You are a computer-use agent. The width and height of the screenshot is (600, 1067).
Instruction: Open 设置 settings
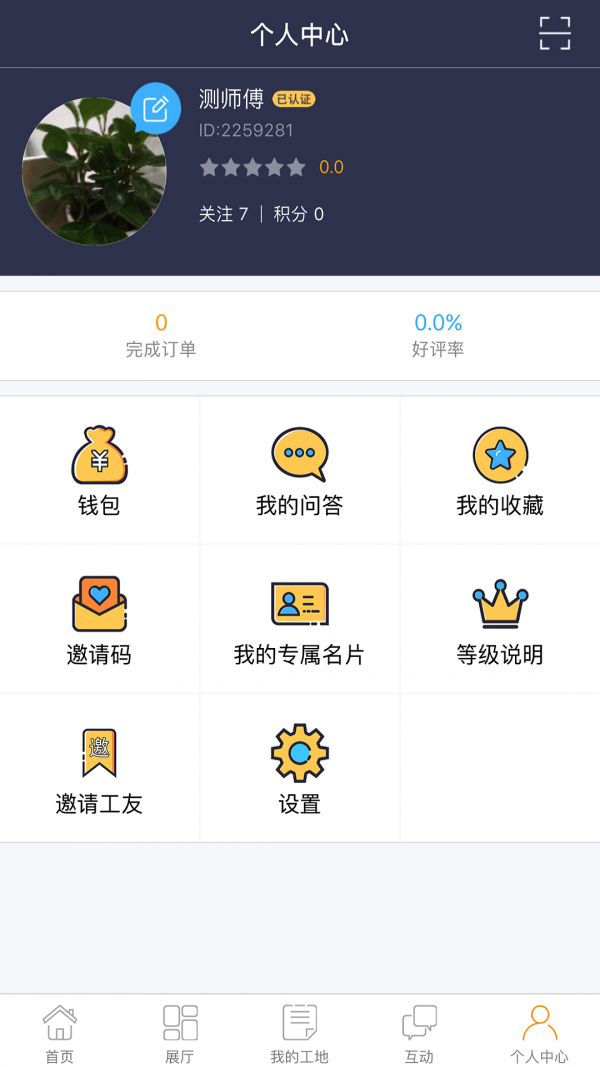tap(299, 769)
